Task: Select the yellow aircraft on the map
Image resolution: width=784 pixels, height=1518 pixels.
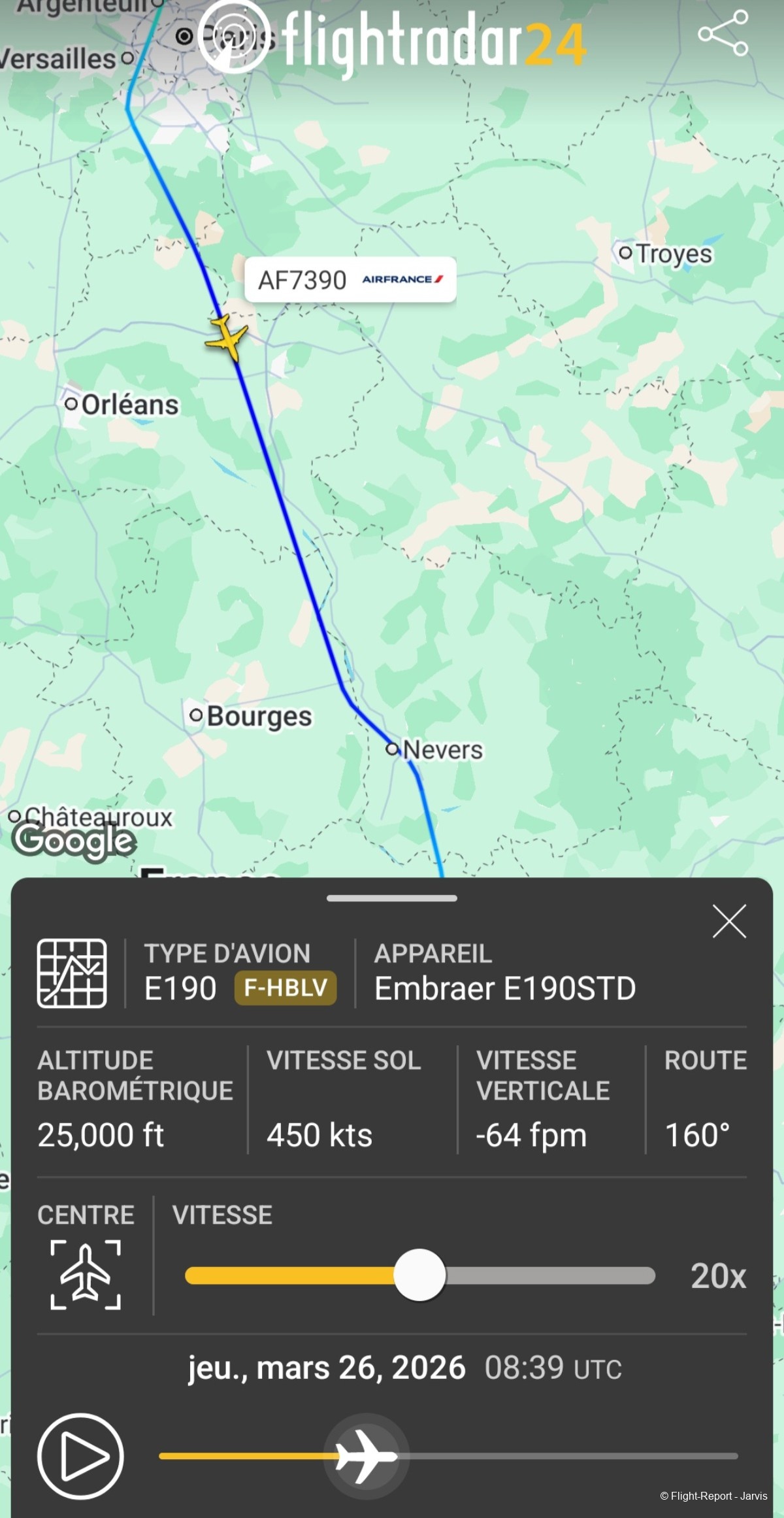Action: (x=227, y=337)
